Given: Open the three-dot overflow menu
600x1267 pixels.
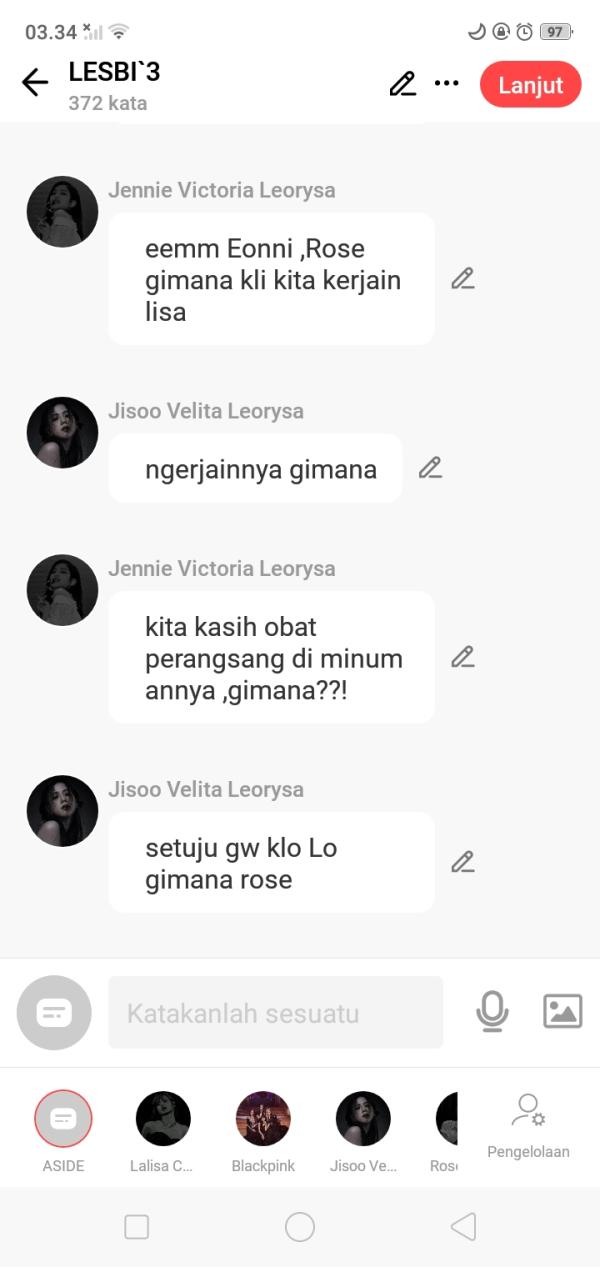Looking at the screenshot, I should pyautogui.click(x=446, y=84).
